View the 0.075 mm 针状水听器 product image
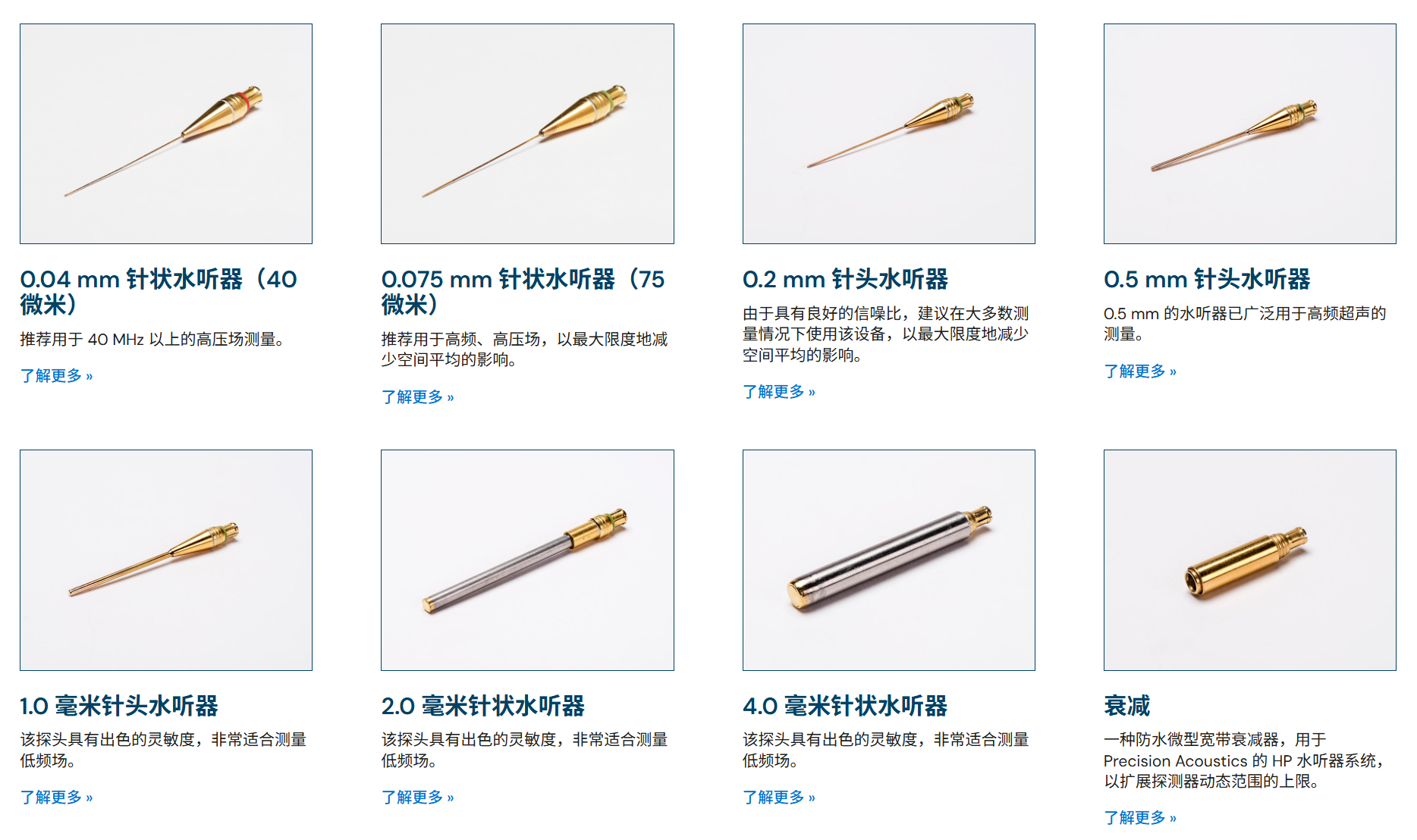 527,134
